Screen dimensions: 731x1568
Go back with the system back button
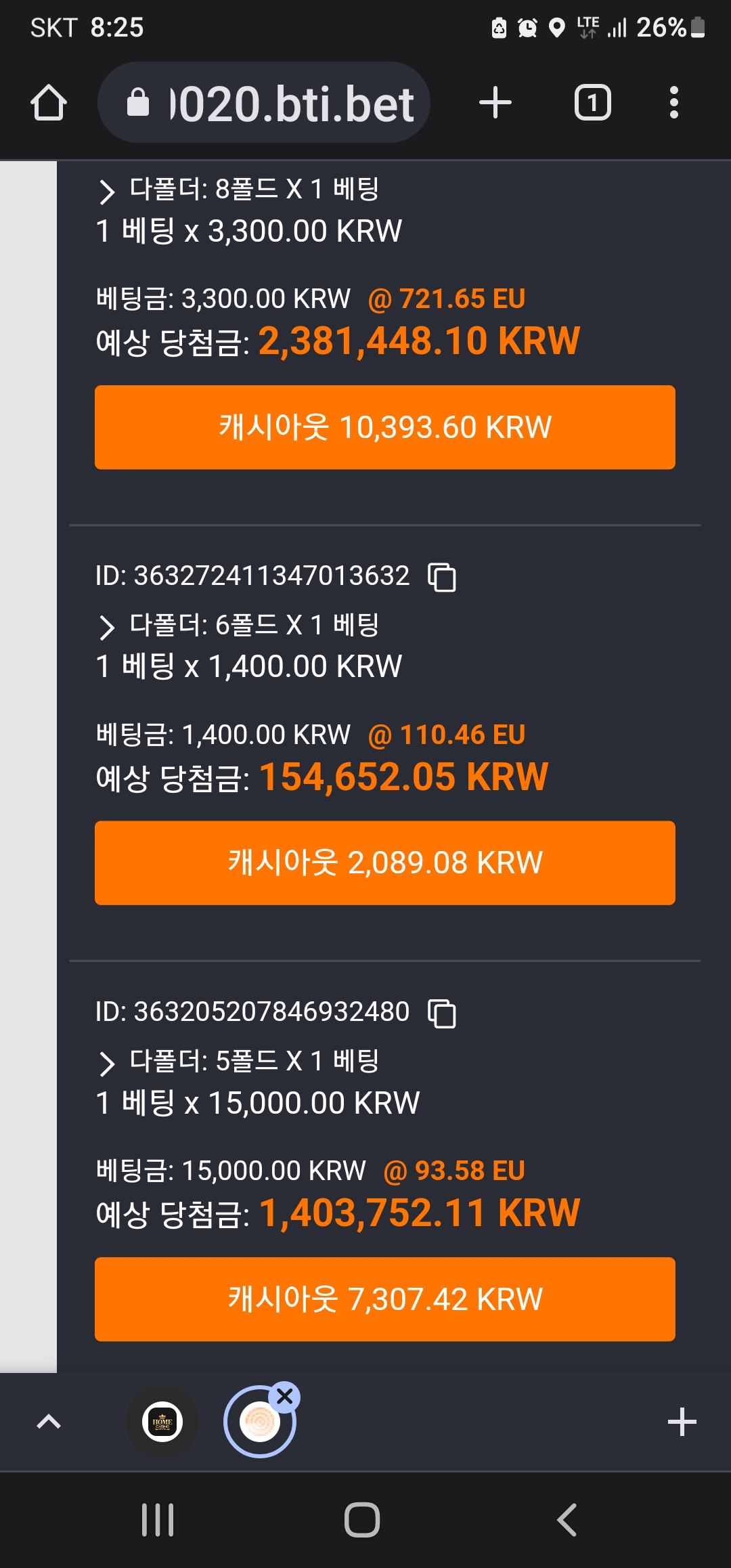point(567,1520)
